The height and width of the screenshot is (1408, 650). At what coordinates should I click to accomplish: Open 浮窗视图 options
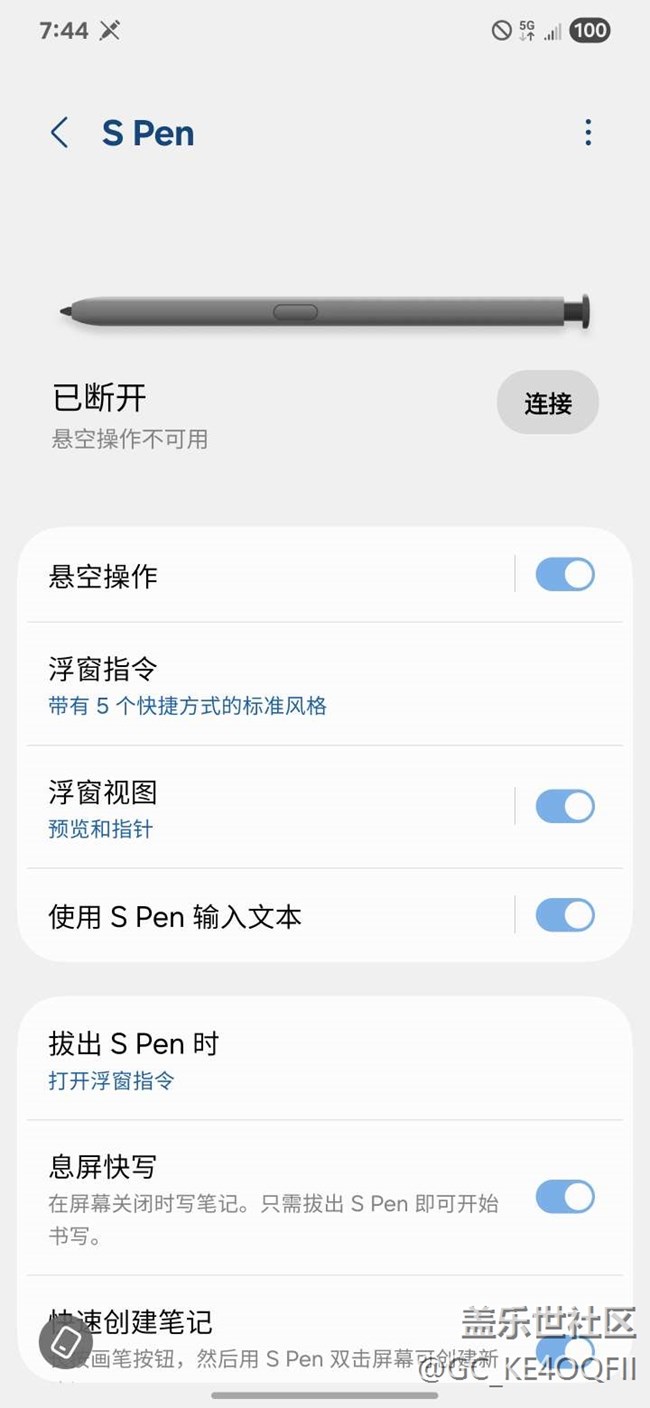[x=250, y=808]
